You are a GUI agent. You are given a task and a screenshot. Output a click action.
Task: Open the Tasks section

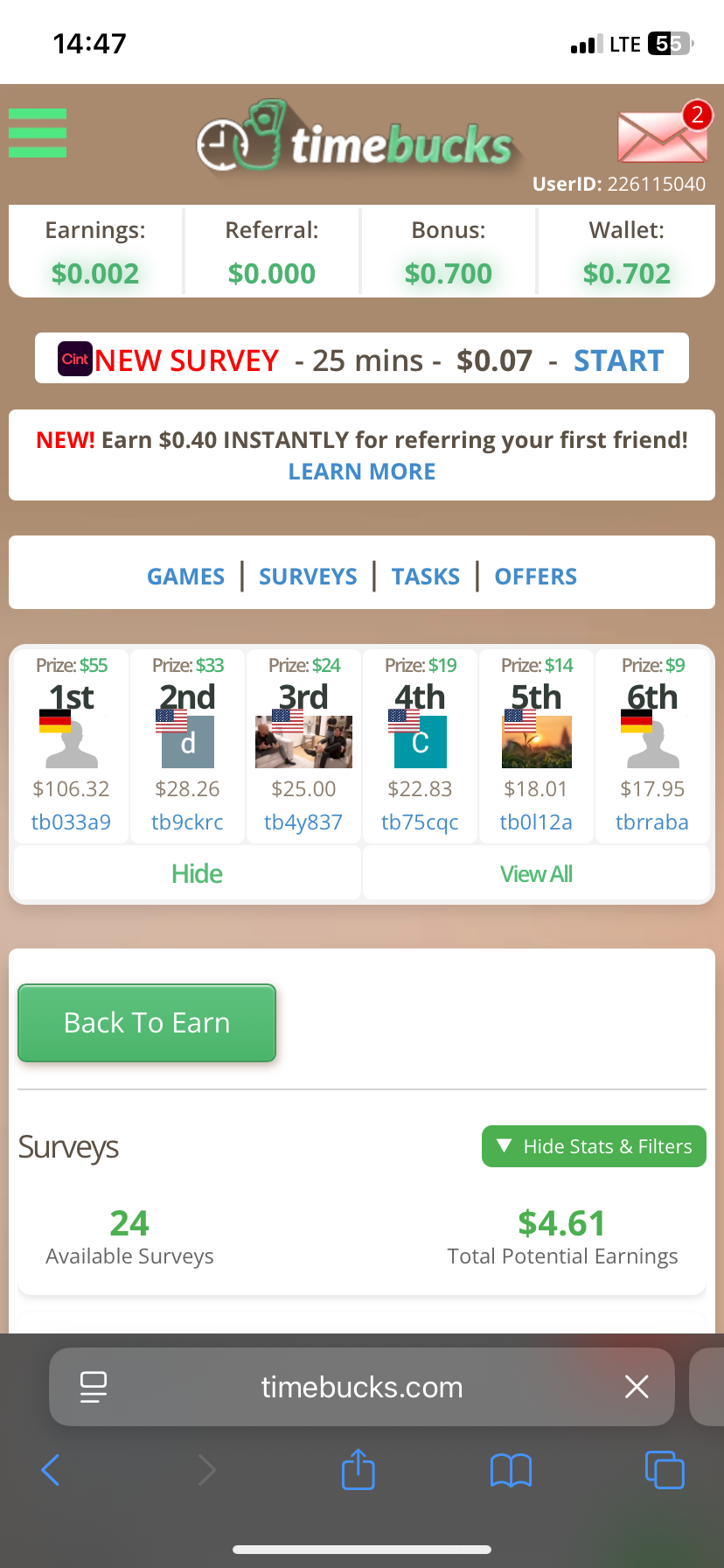[425, 577]
